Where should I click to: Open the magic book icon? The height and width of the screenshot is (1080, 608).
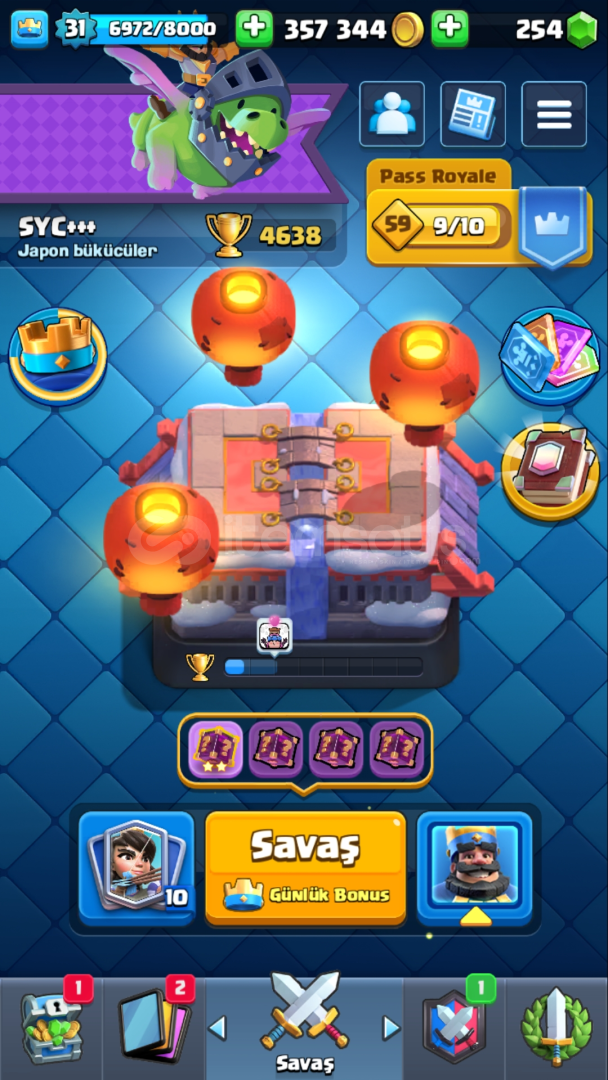click(x=550, y=470)
